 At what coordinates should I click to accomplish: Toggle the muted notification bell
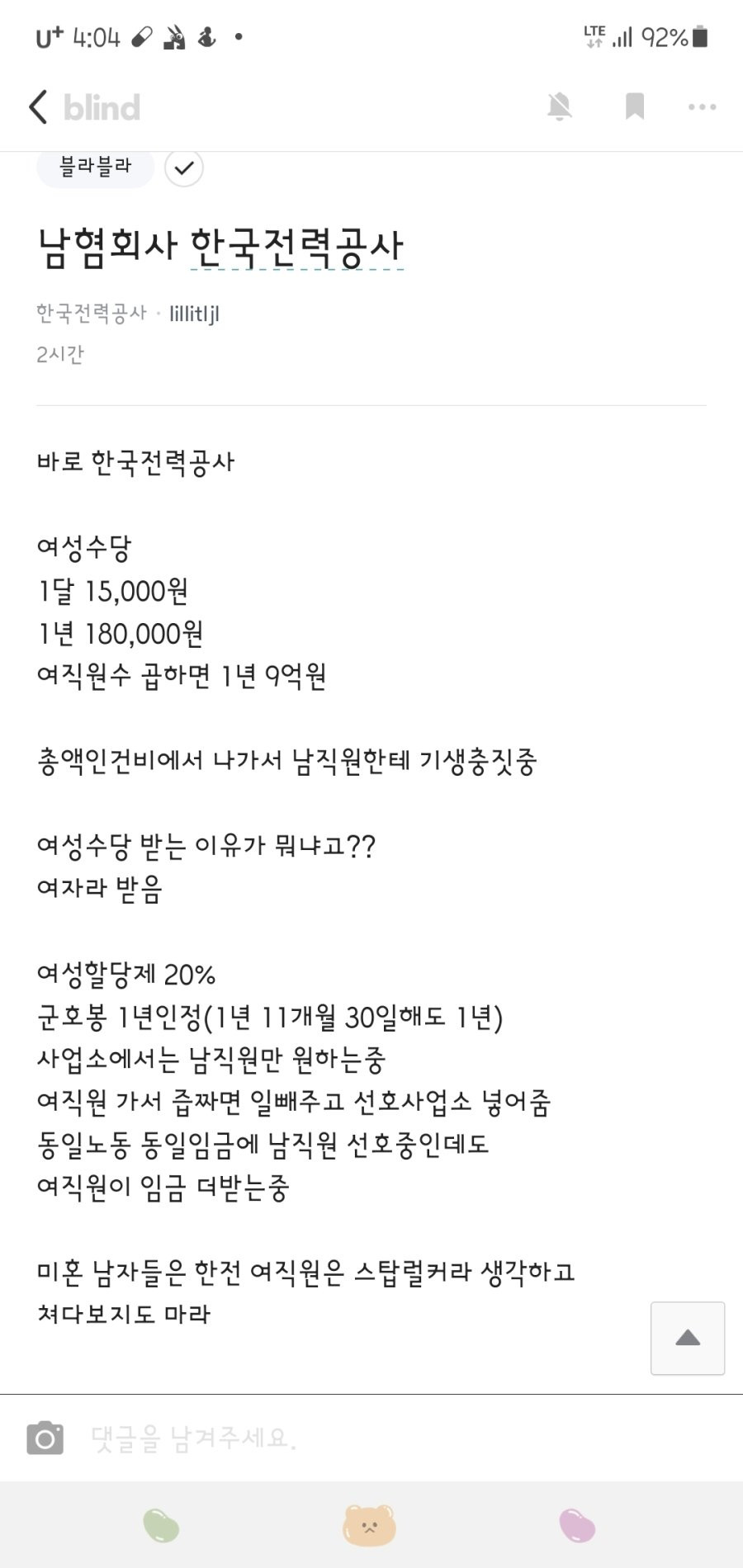tap(560, 106)
